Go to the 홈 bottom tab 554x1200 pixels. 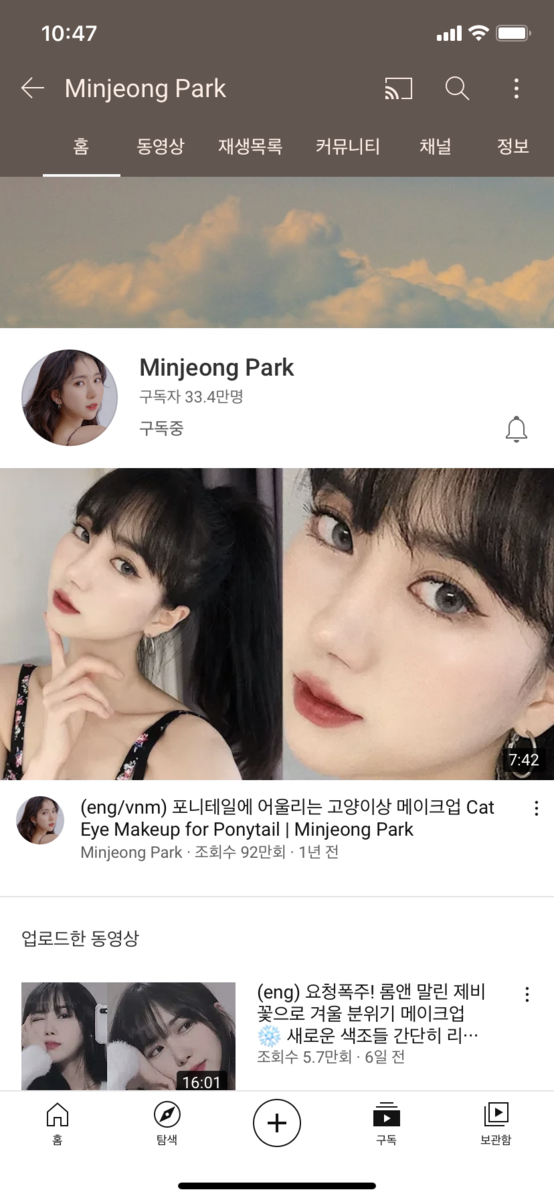57,1123
